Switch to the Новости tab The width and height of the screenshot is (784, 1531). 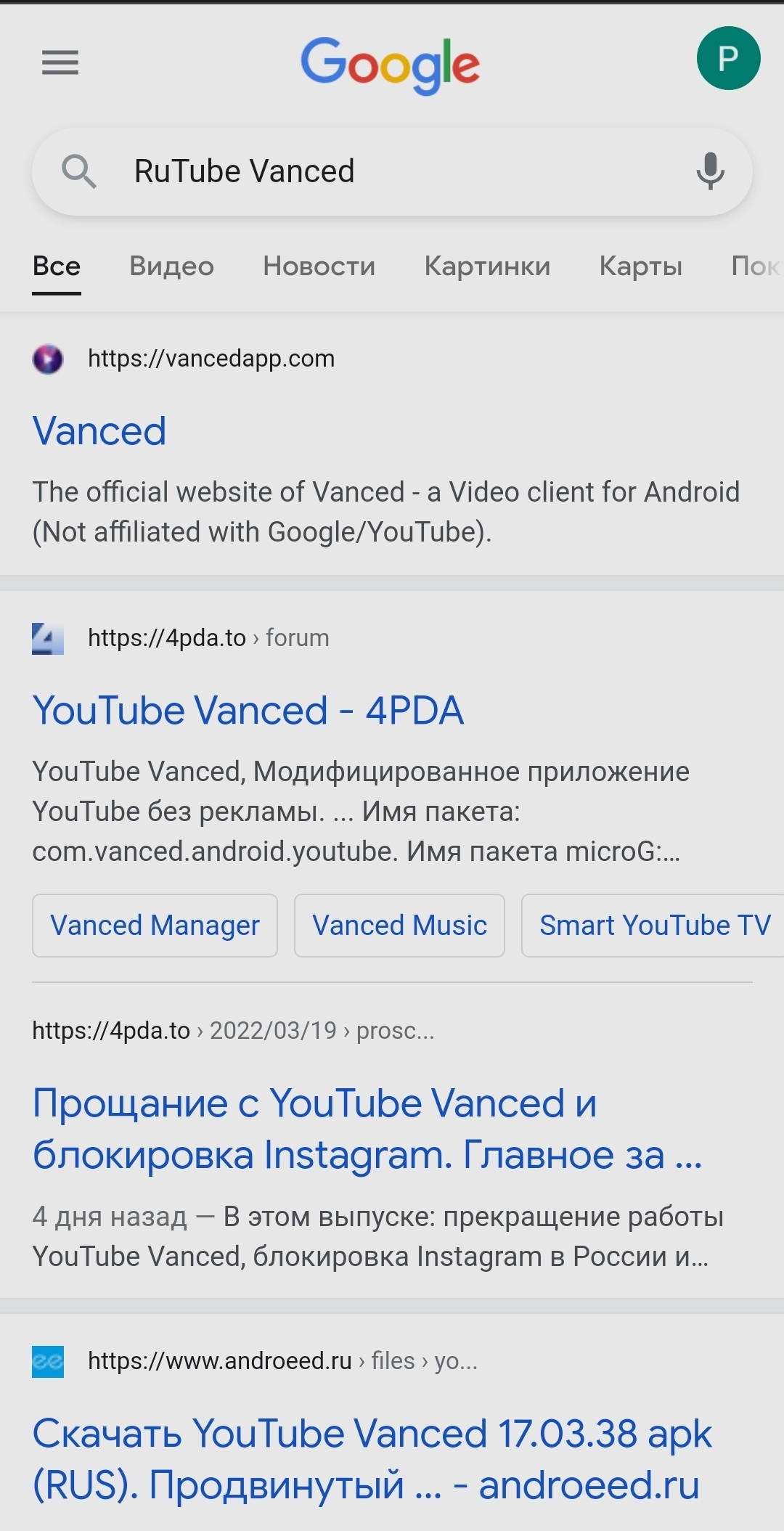(319, 266)
